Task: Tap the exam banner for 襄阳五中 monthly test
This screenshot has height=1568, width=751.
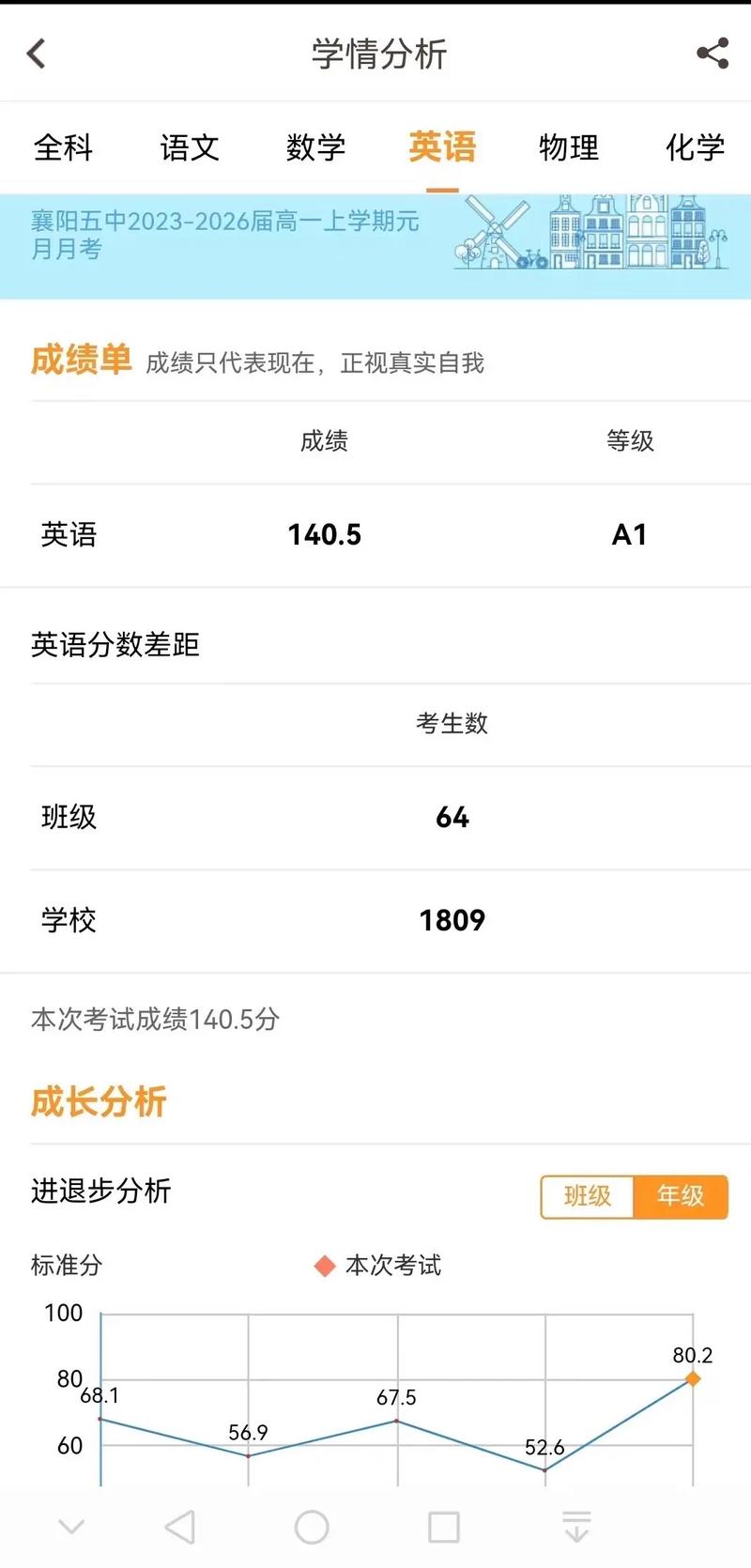Action: pos(375,241)
